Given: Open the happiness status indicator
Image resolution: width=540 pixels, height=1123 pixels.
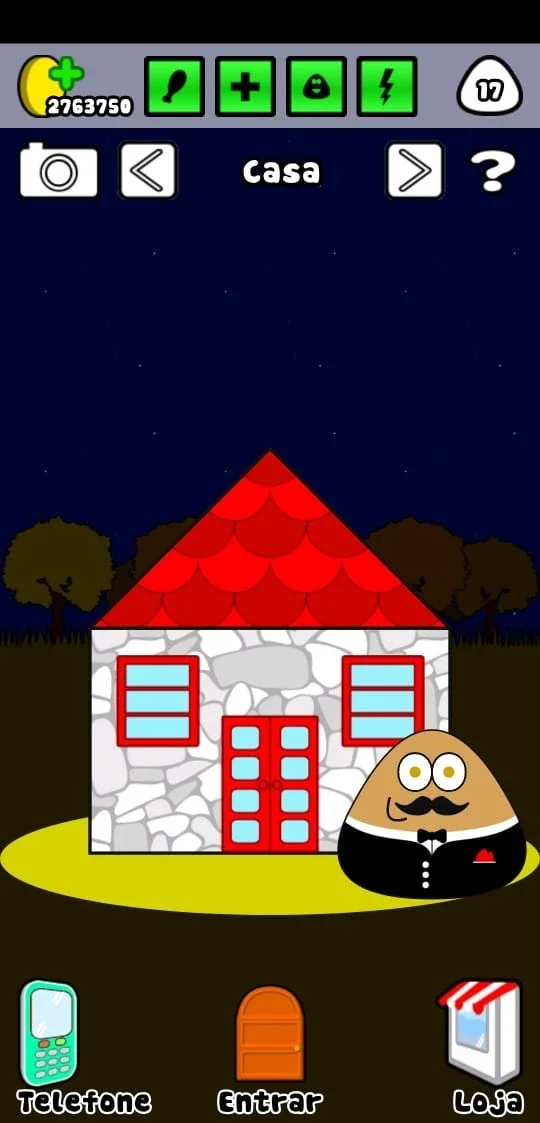Looking at the screenshot, I should pos(316,87).
